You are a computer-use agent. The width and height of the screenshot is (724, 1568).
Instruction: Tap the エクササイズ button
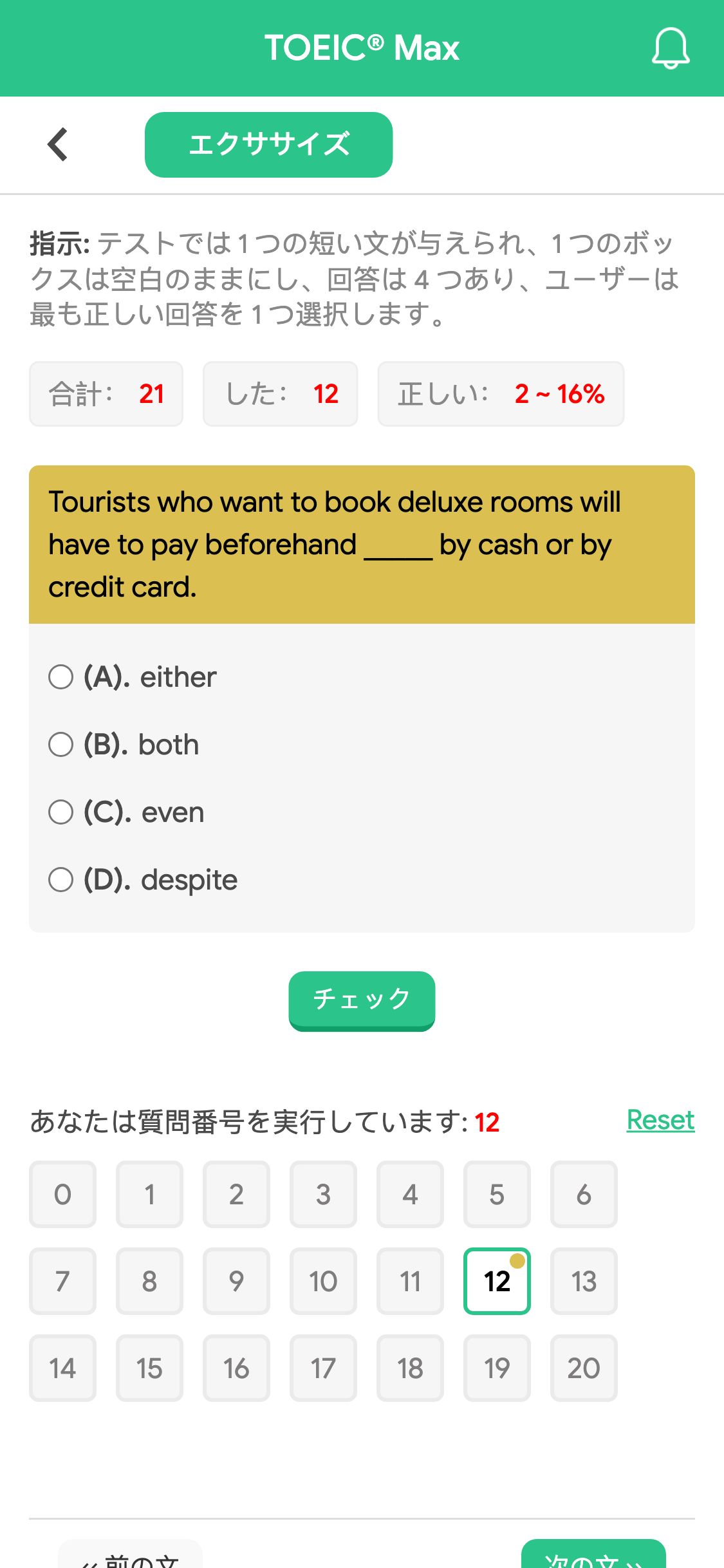point(268,145)
